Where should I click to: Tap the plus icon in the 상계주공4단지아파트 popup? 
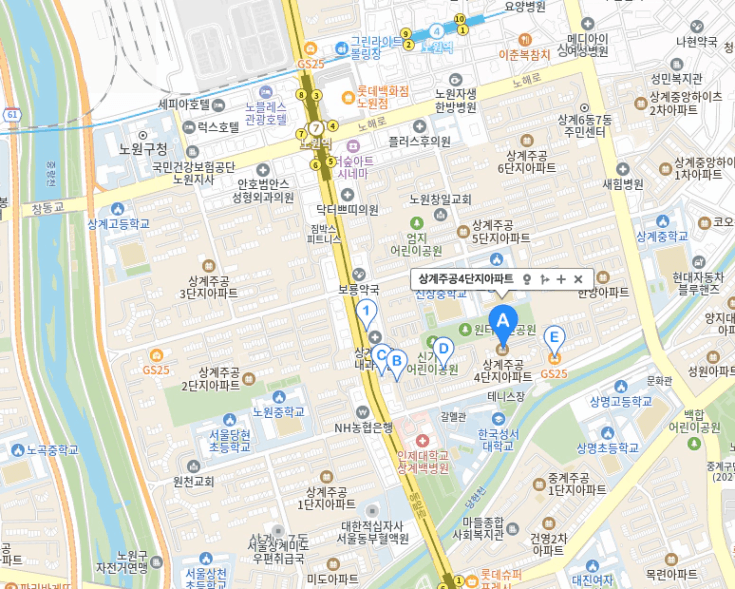coord(561,279)
